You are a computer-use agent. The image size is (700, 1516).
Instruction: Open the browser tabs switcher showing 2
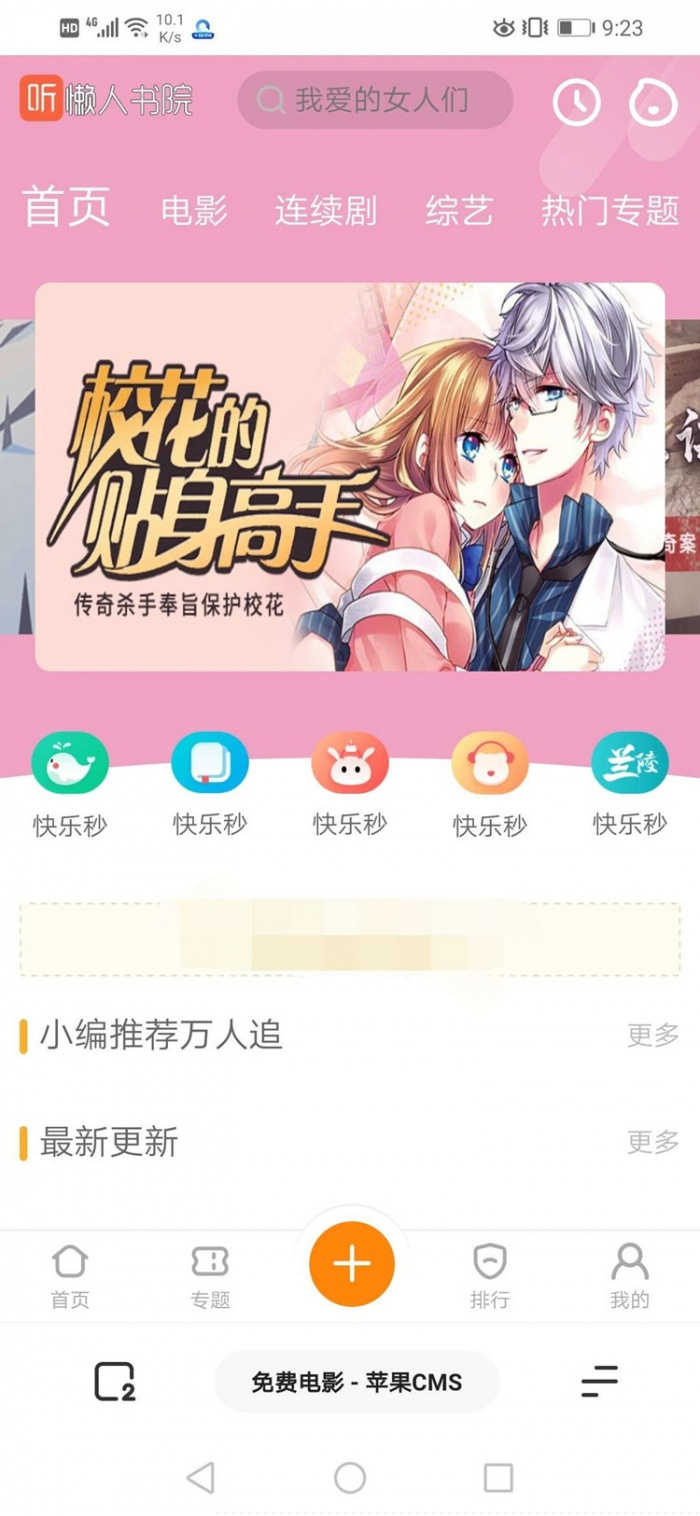click(114, 1382)
